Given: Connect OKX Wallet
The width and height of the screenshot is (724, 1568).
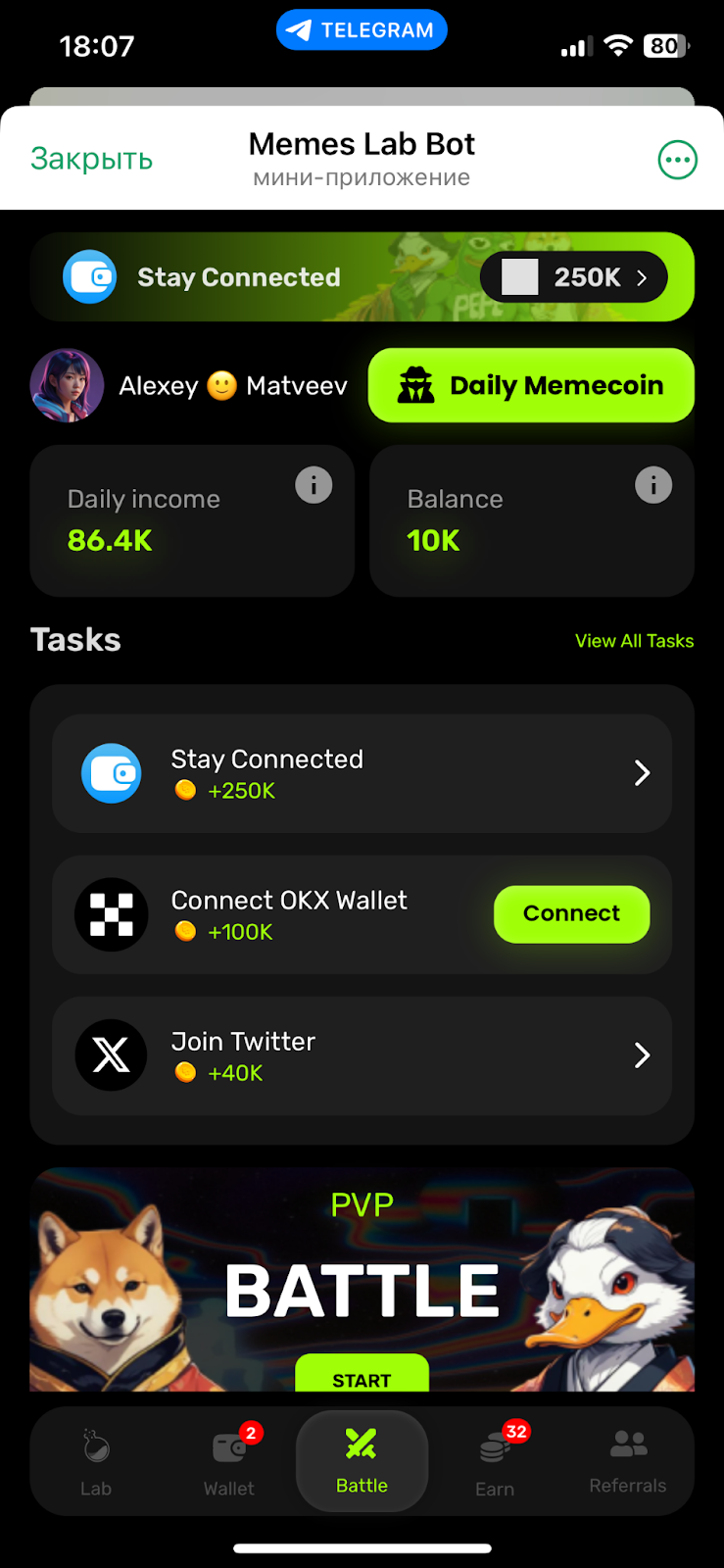Looking at the screenshot, I should click(571, 913).
